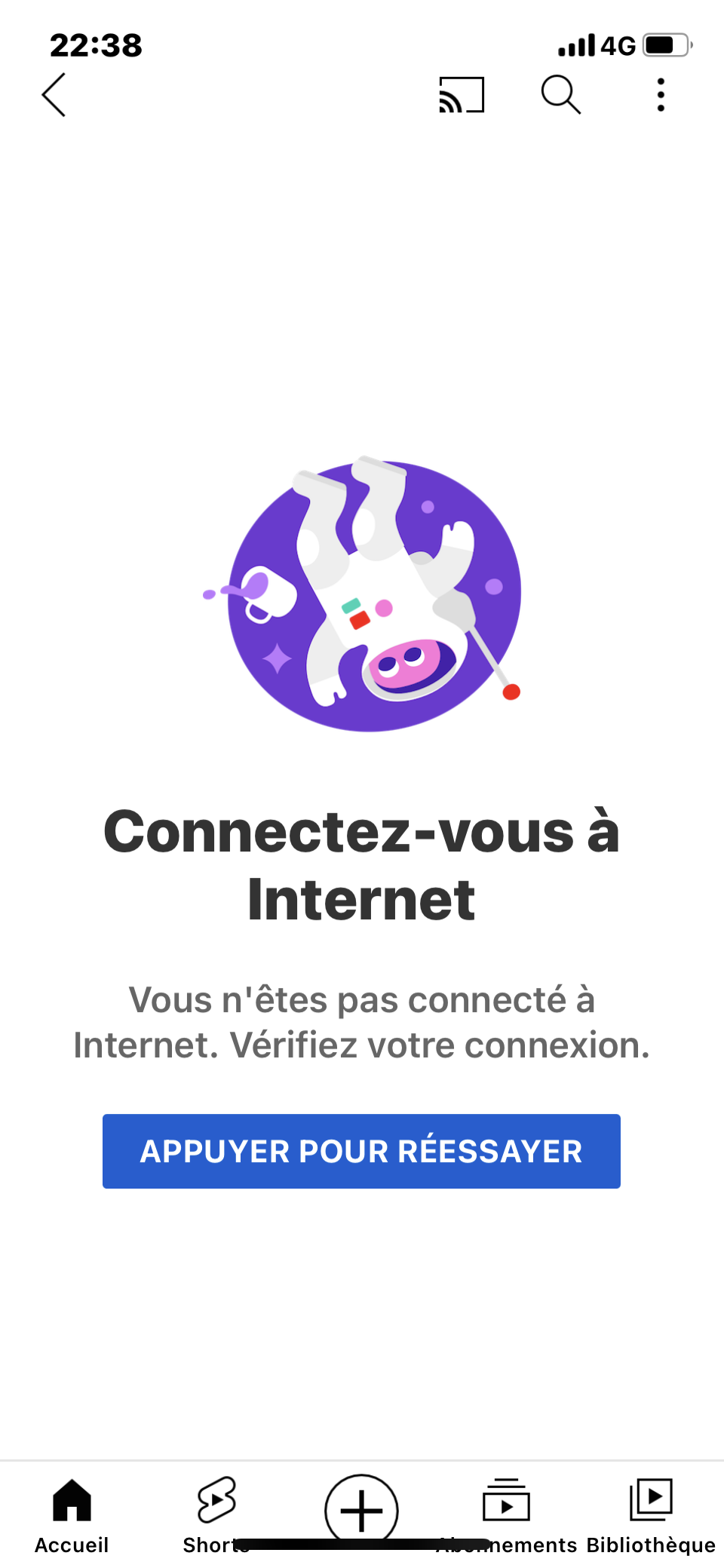Tap Appuyer pour réessayer button

pos(361,1151)
